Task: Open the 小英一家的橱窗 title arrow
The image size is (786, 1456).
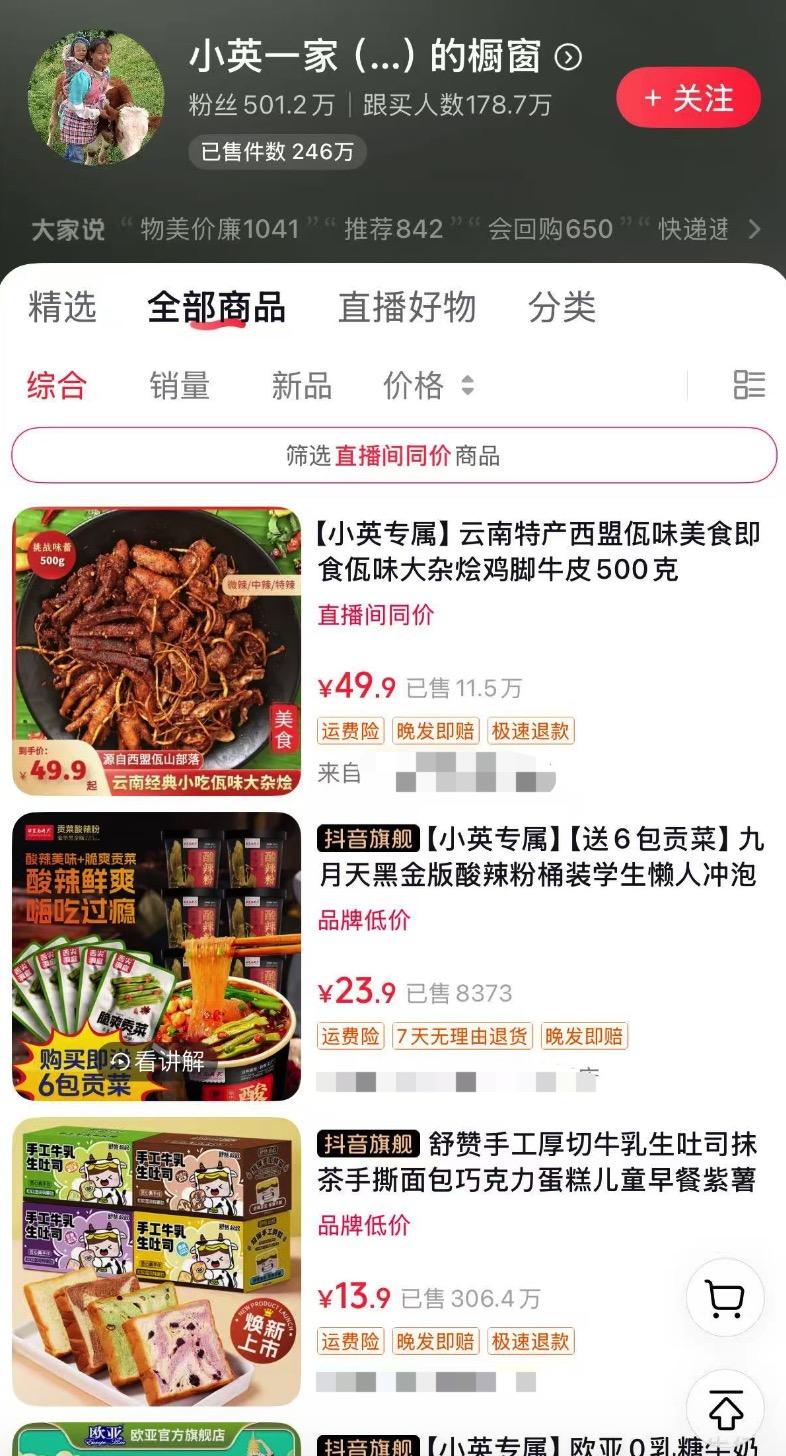Action: pyautogui.click(x=568, y=58)
